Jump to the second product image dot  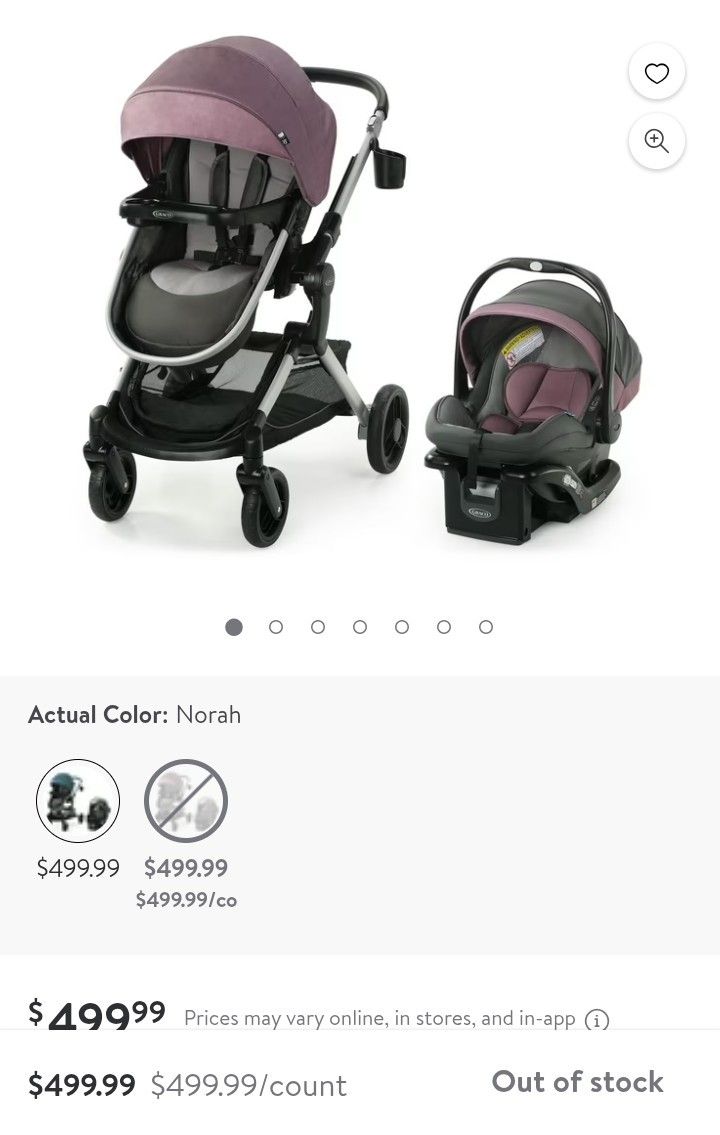point(276,627)
